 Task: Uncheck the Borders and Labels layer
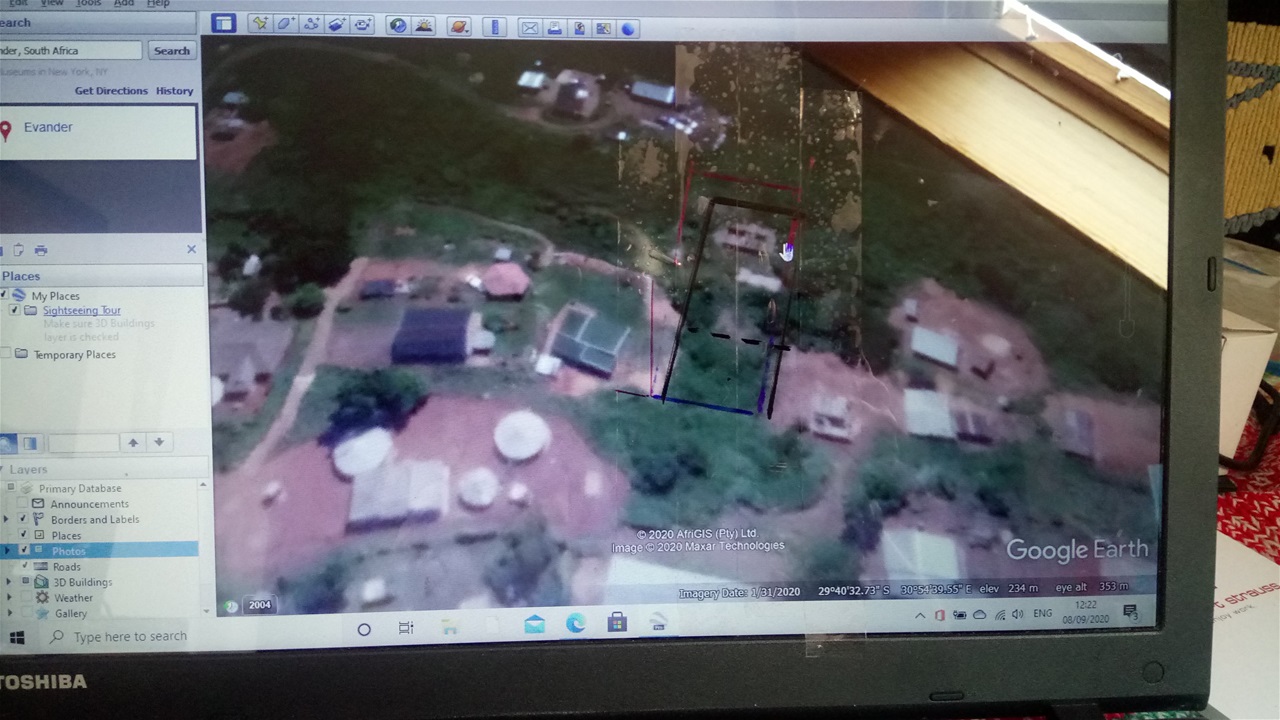[x=23, y=520]
